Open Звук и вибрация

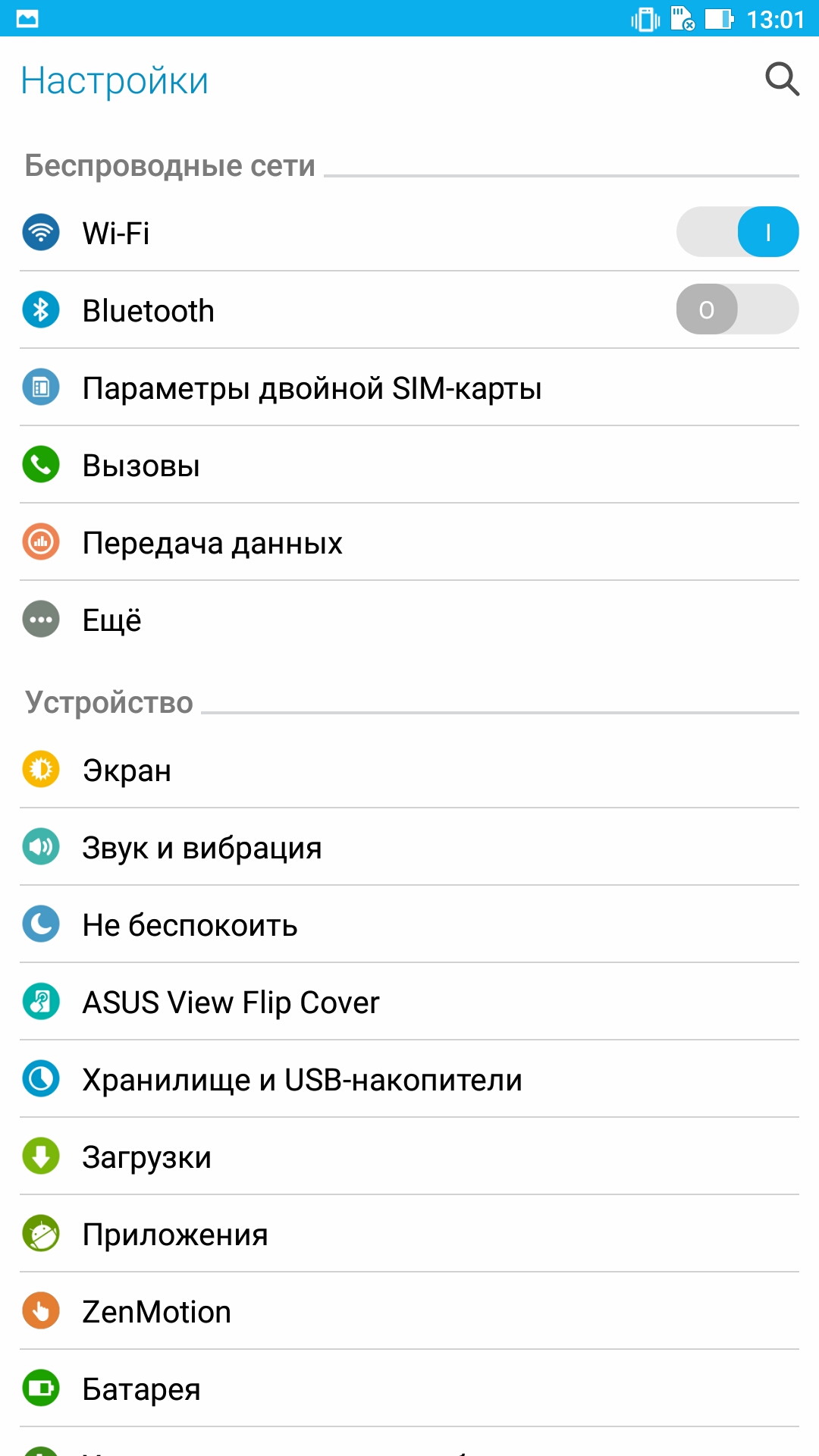point(409,847)
